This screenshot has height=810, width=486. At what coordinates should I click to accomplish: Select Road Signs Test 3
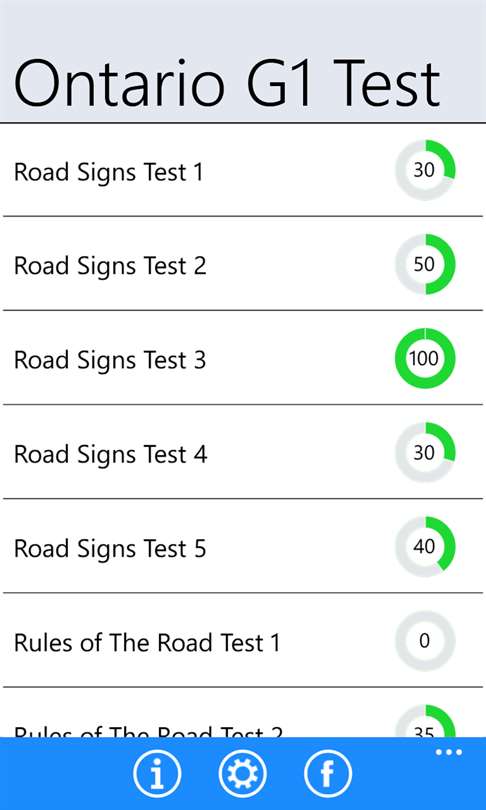pyautogui.click(x=243, y=358)
